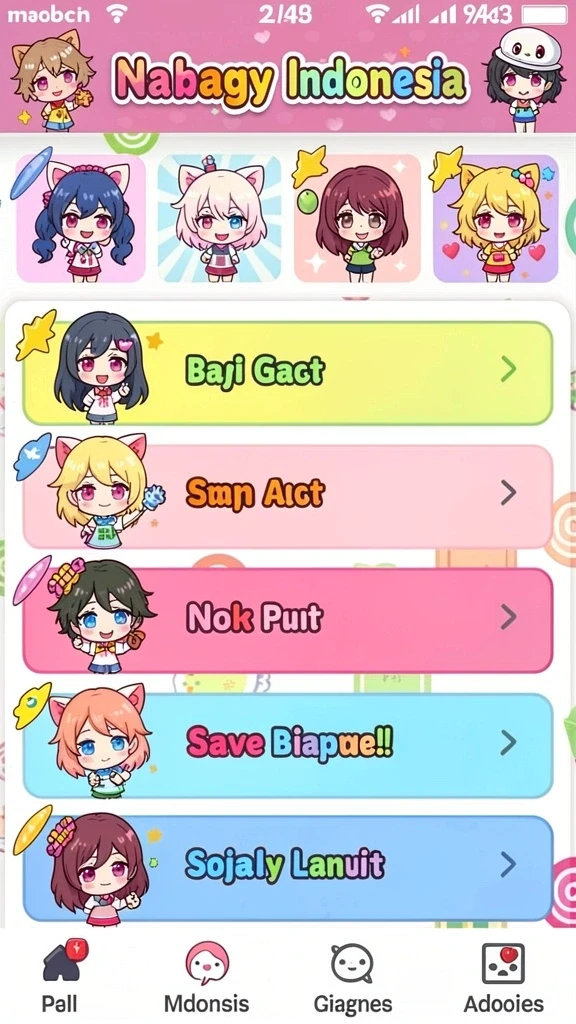Tap the blonde cat-ear girl tile

(x=496, y=219)
